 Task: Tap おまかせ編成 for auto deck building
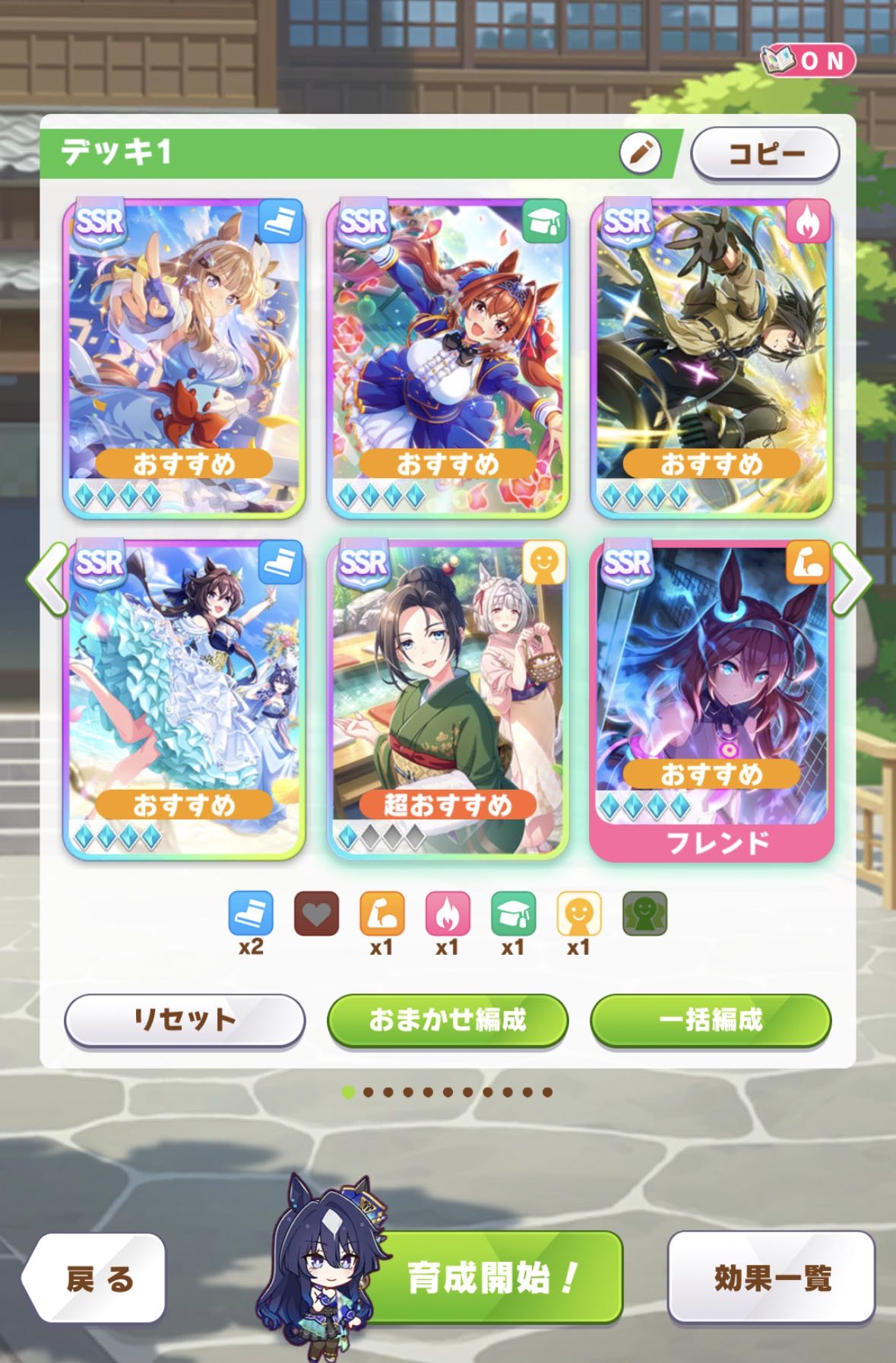pyautogui.click(x=448, y=1019)
